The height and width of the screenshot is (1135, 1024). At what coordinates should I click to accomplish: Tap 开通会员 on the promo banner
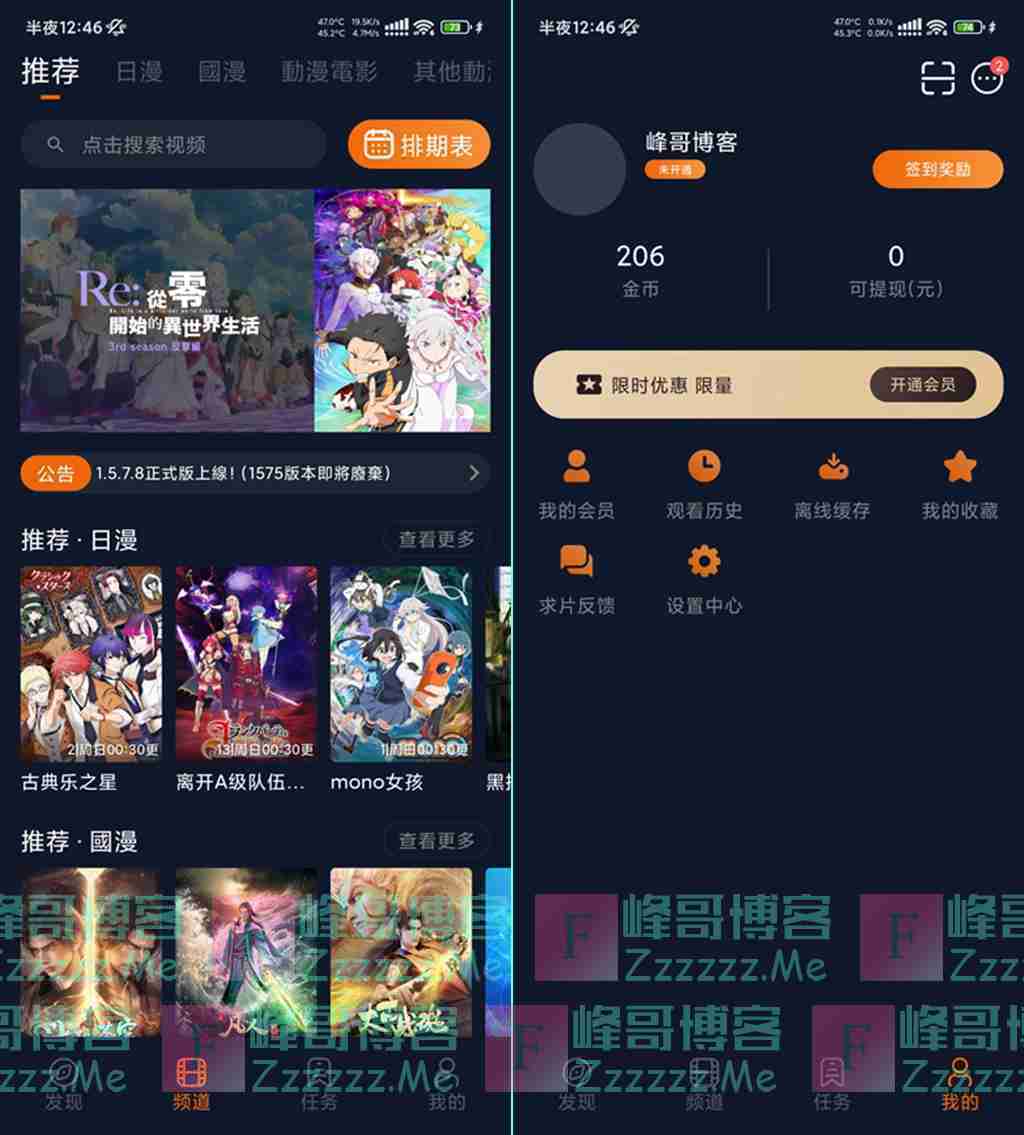(922, 385)
